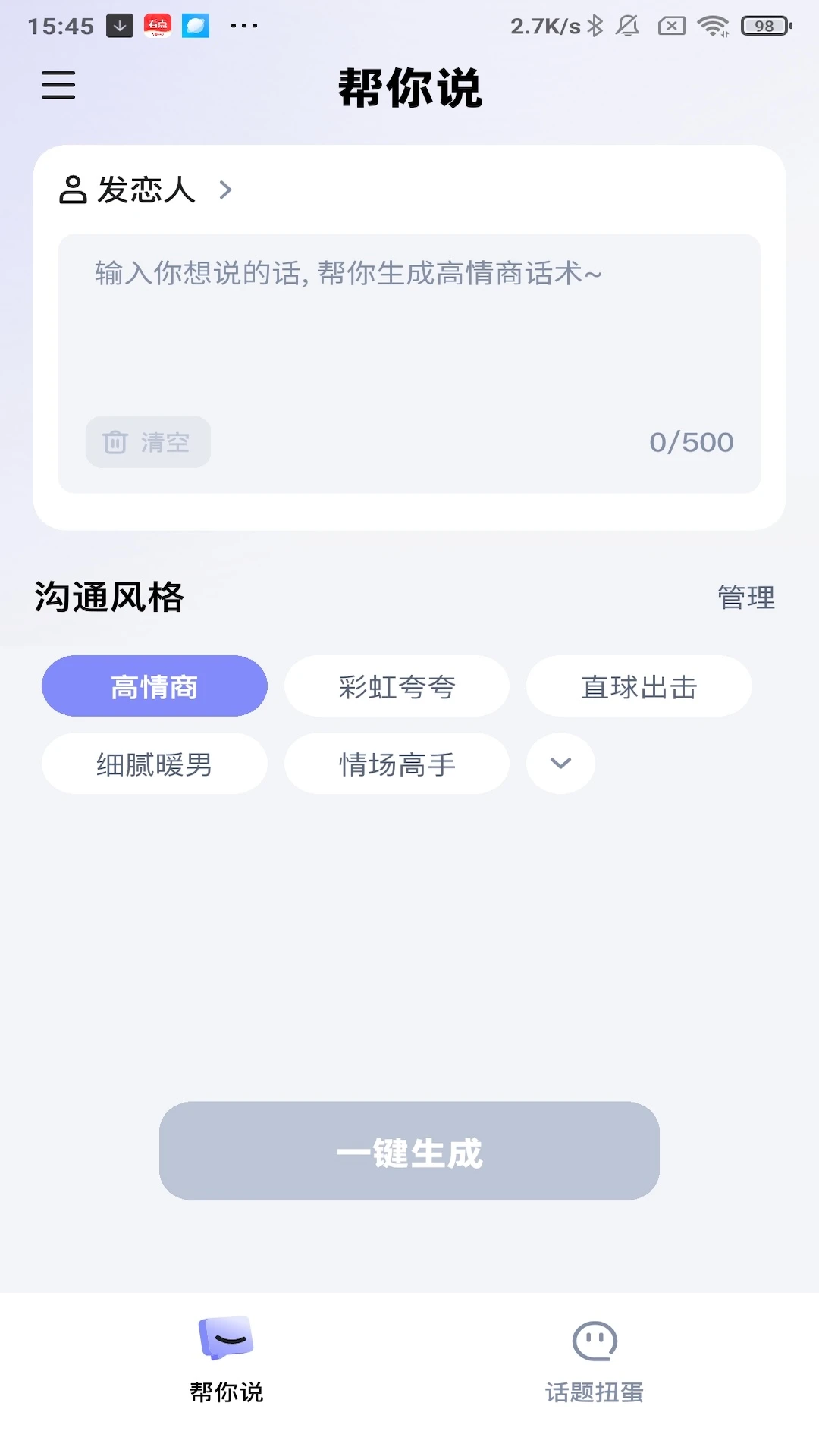Select the 彩虹夸夸 communication style
819x1456 pixels.
point(397,686)
